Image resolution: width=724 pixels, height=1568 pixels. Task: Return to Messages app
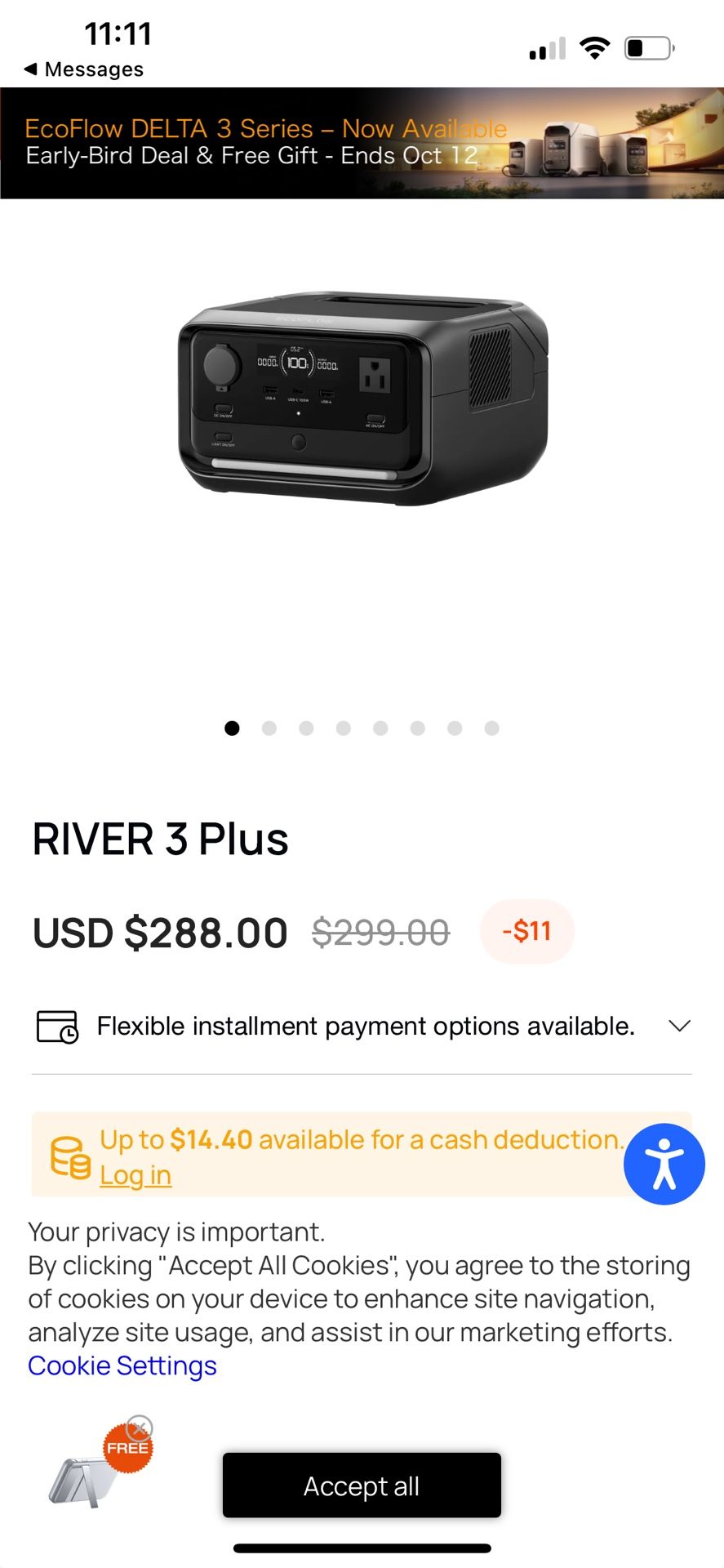point(84,69)
